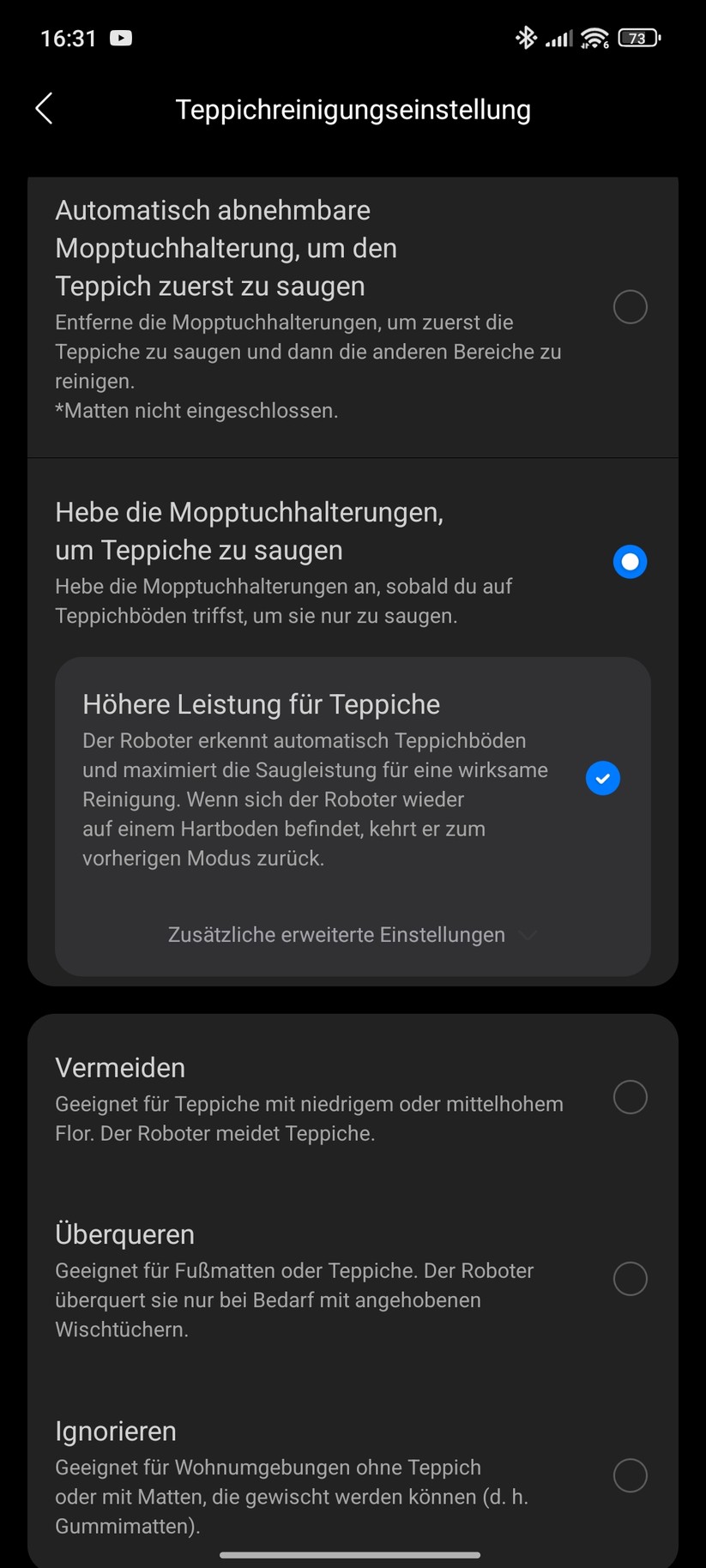Go back from Teppichreinigungseinstellung
This screenshot has width=706, height=1568.
(x=45, y=109)
